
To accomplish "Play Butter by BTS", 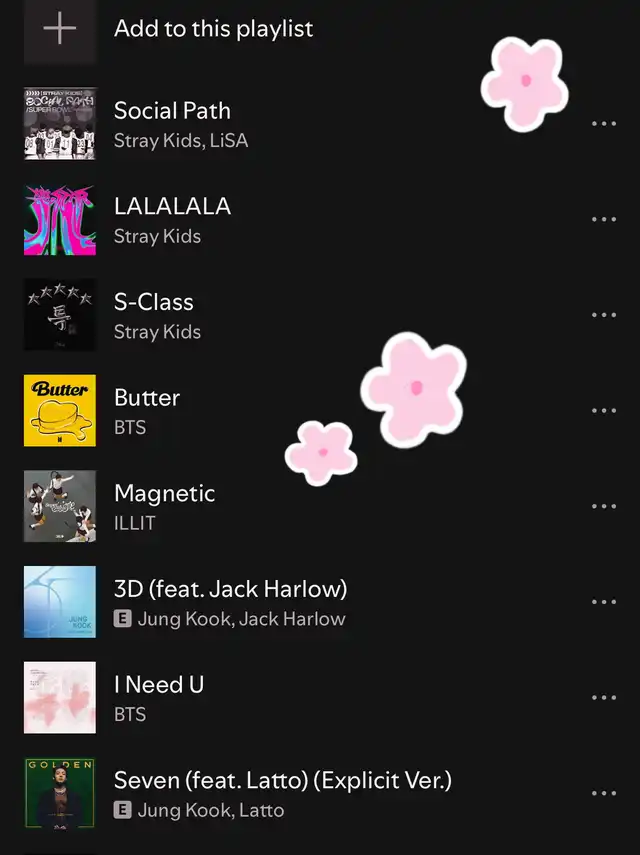I will (x=147, y=411).
